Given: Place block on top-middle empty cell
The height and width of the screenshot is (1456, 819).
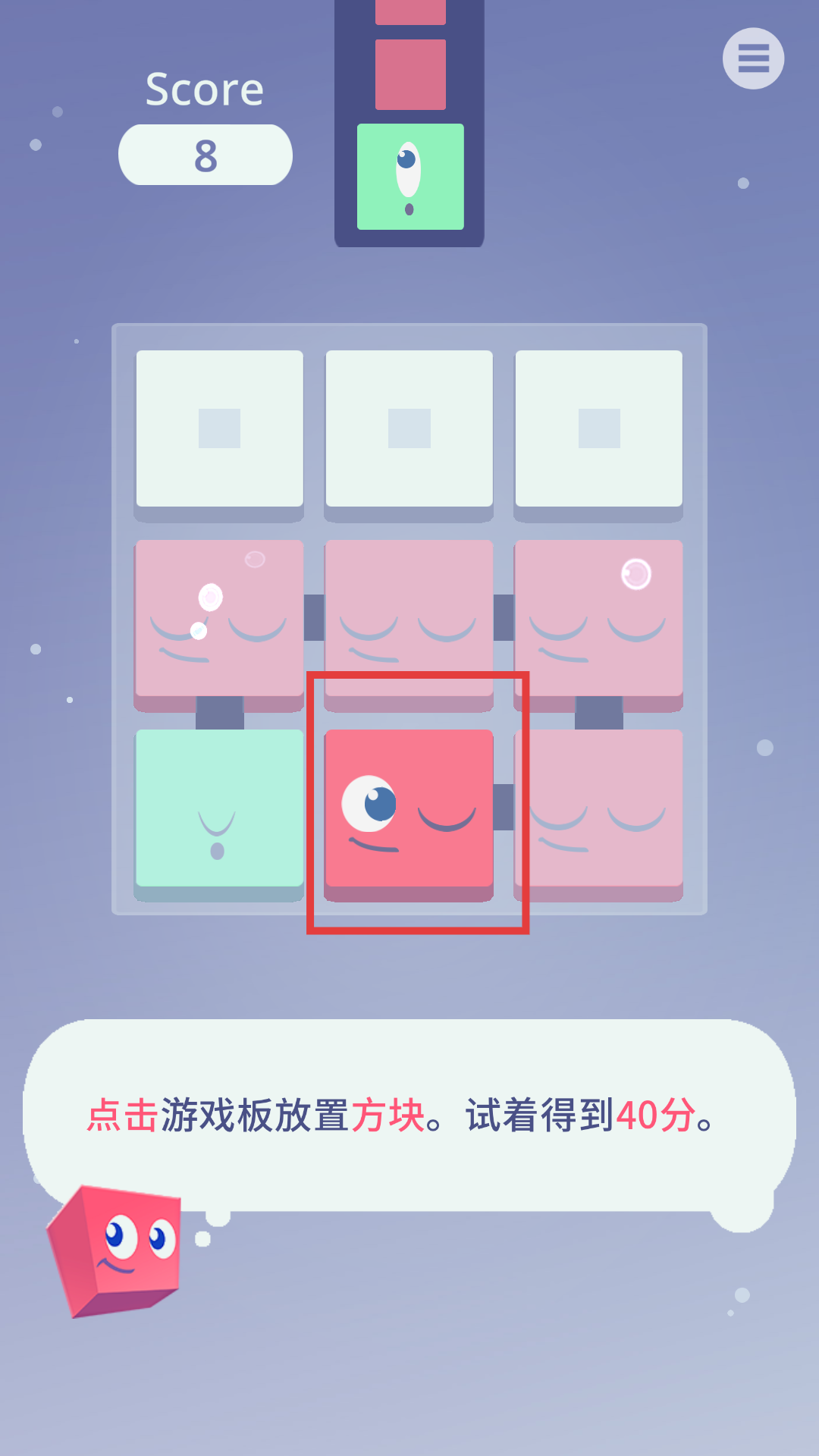Looking at the screenshot, I should pyautogui.click(x=409, y=428).
